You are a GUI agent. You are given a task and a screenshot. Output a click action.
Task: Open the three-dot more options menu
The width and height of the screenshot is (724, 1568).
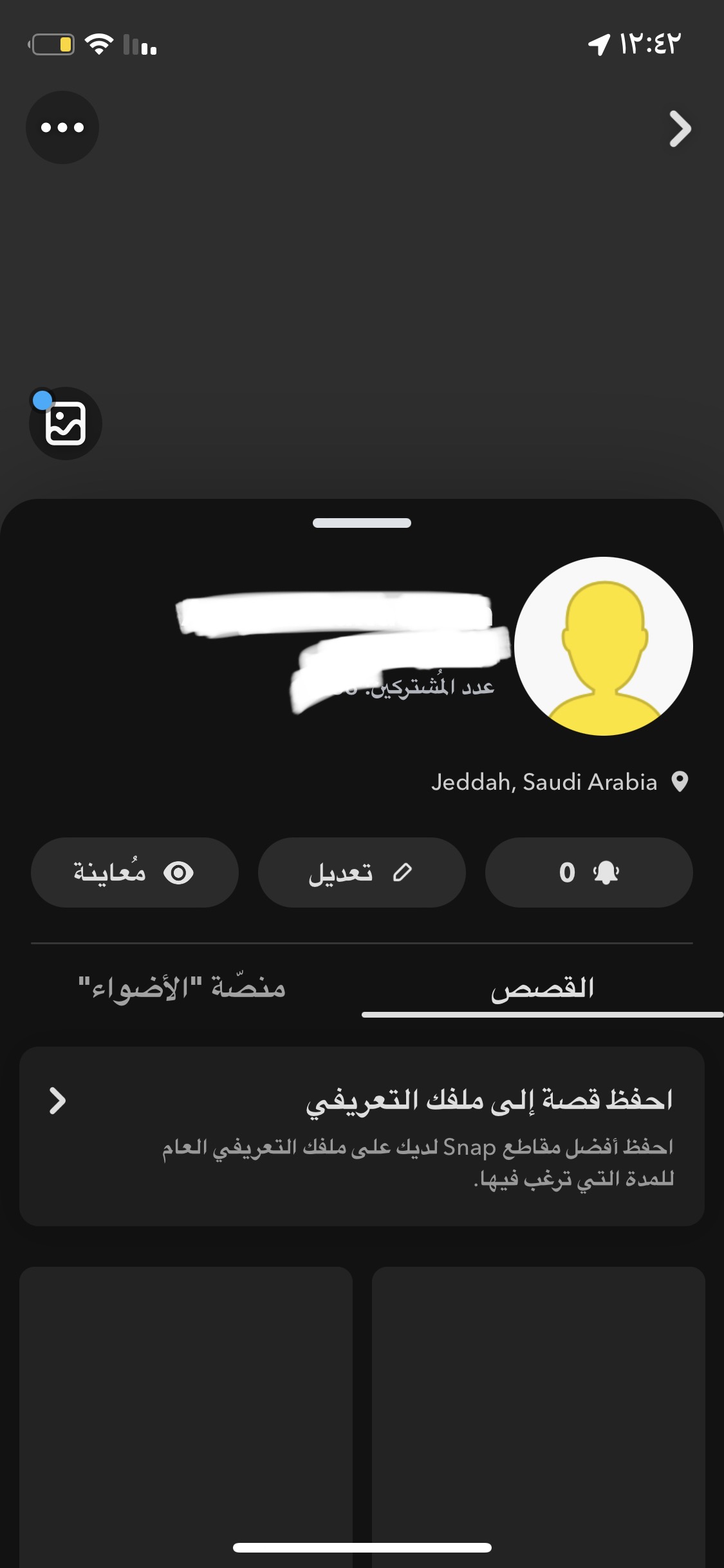tap(62, 127)
